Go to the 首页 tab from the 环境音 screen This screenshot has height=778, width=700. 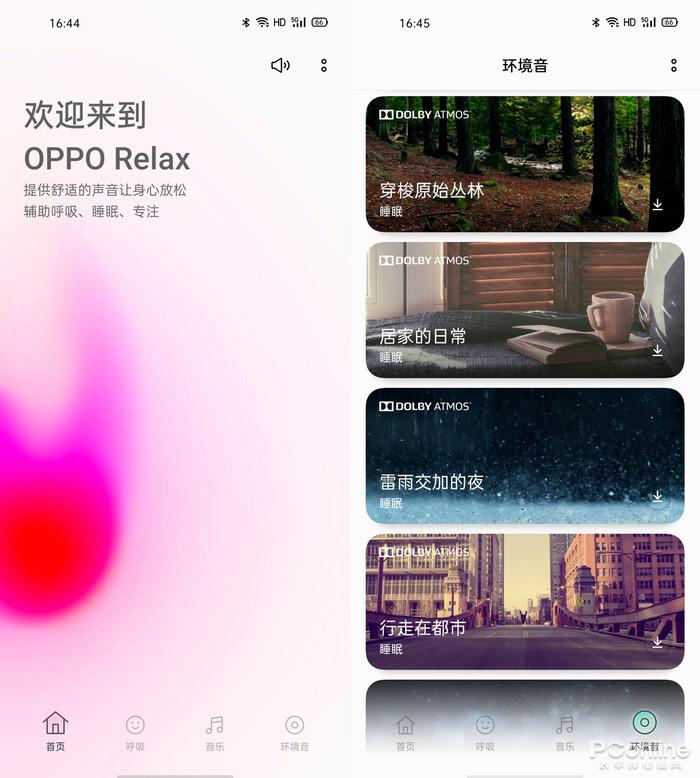pyautogui.click(x=405, y=732)
